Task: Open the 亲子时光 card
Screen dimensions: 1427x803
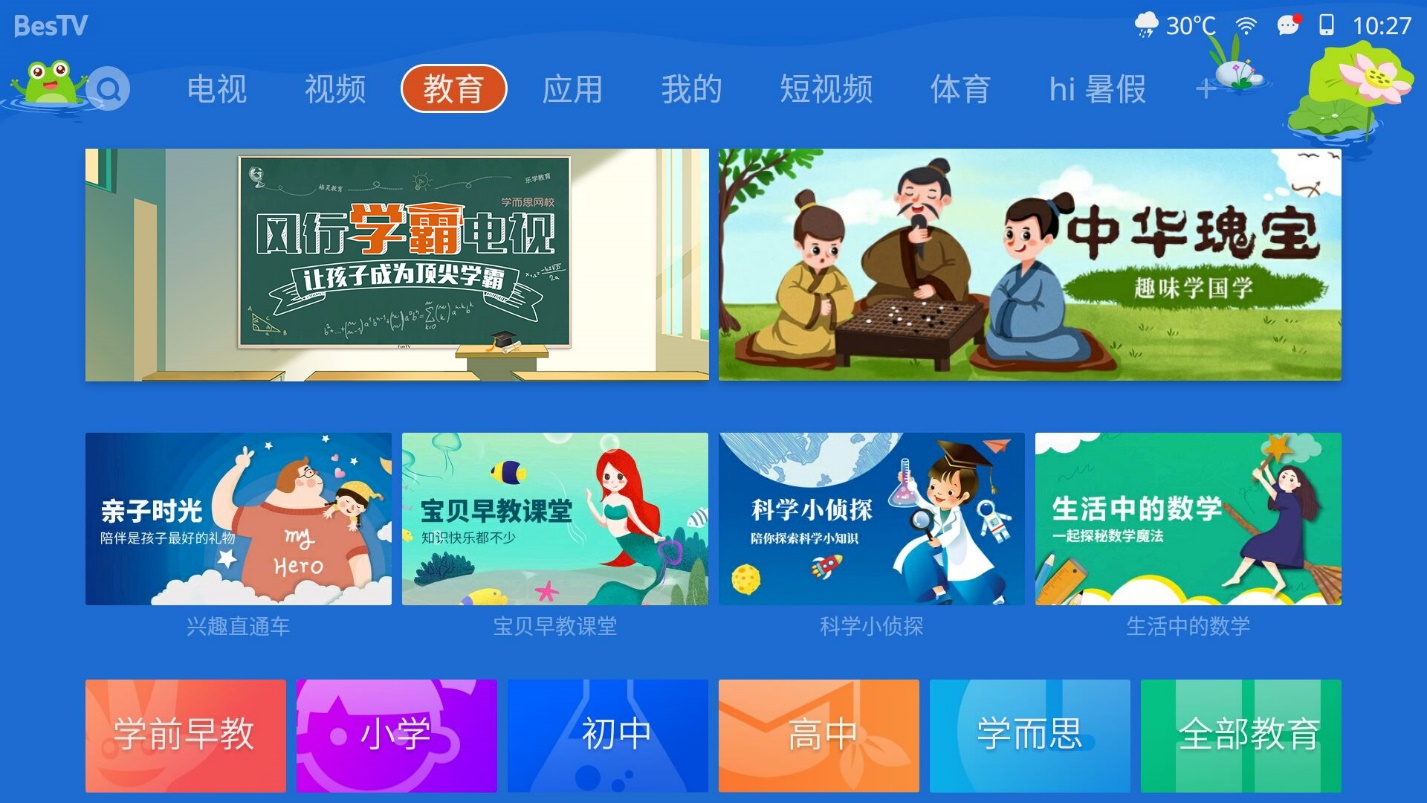Action: click(238, 519)
